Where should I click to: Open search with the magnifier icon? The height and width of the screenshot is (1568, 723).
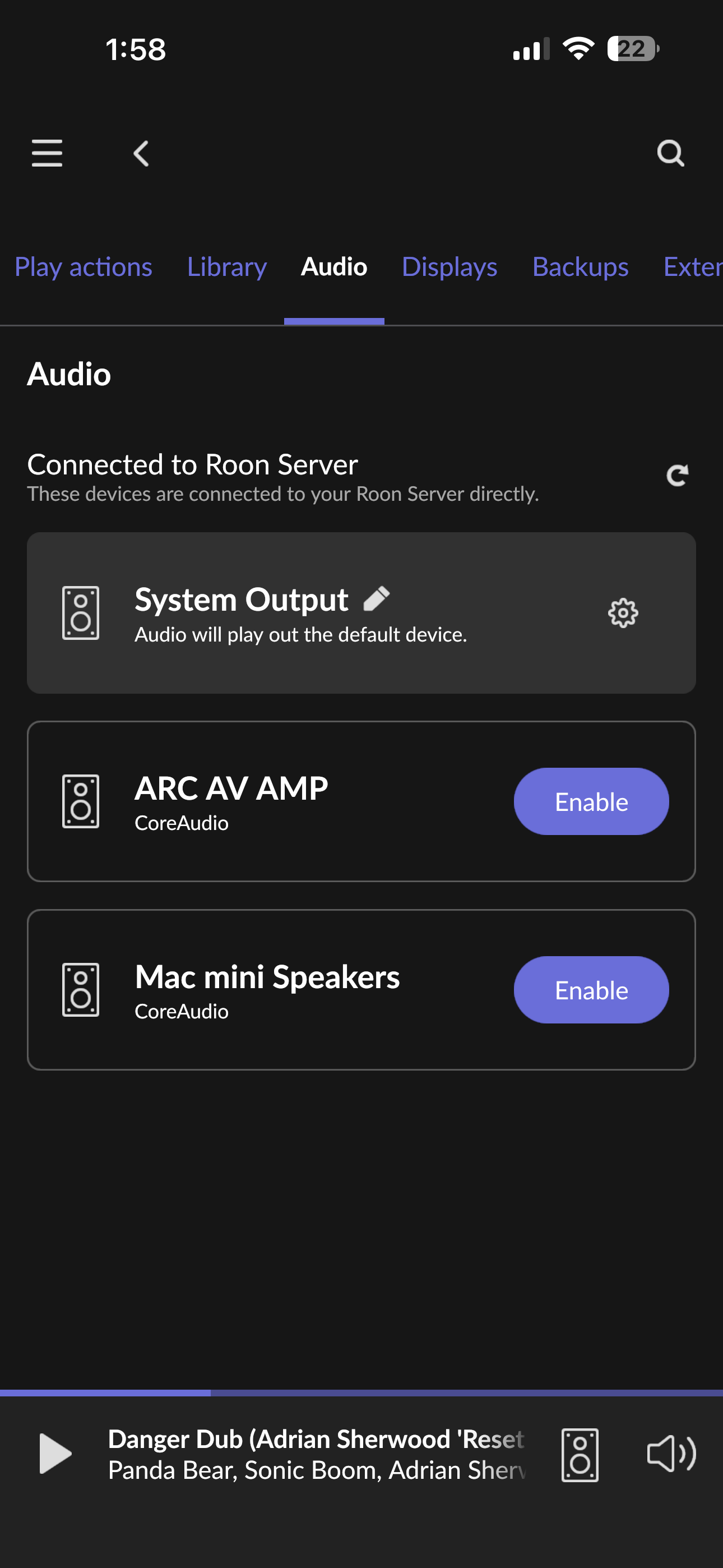point(671,154)
